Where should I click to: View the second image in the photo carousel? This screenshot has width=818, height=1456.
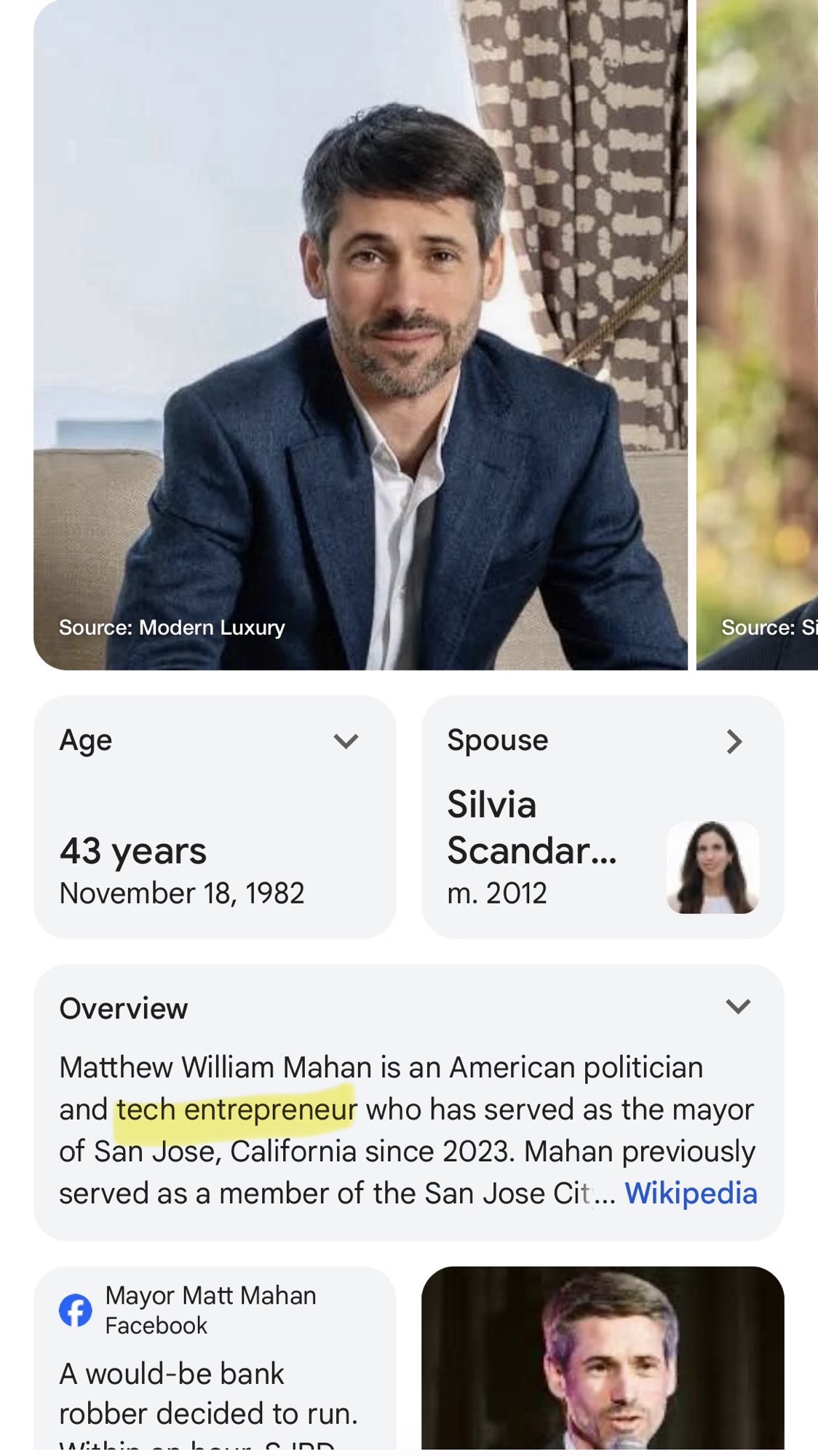[x=758, y=335]
